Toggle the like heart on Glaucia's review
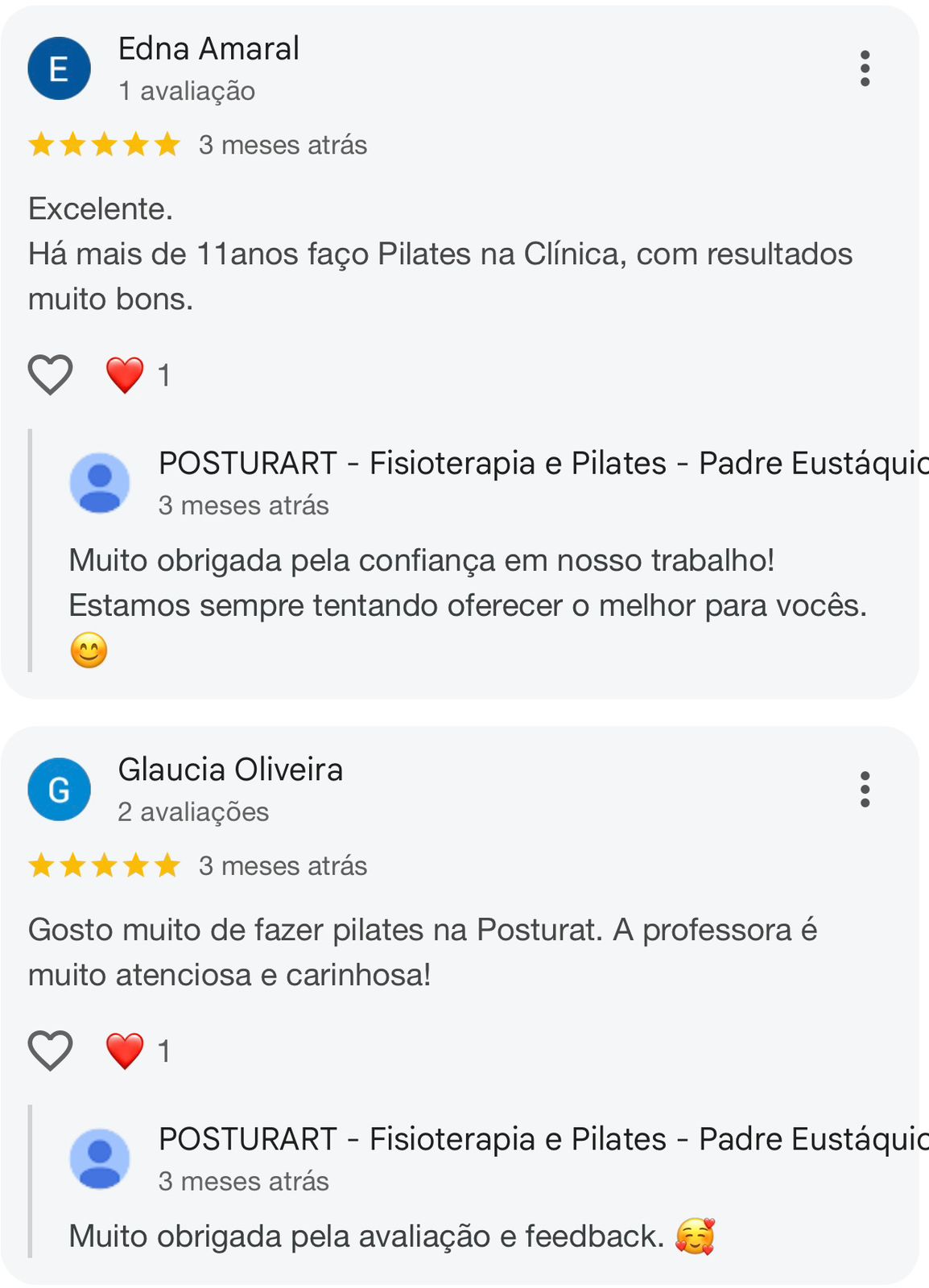Screen dimensions: 929x1288 coord(50,1050)
